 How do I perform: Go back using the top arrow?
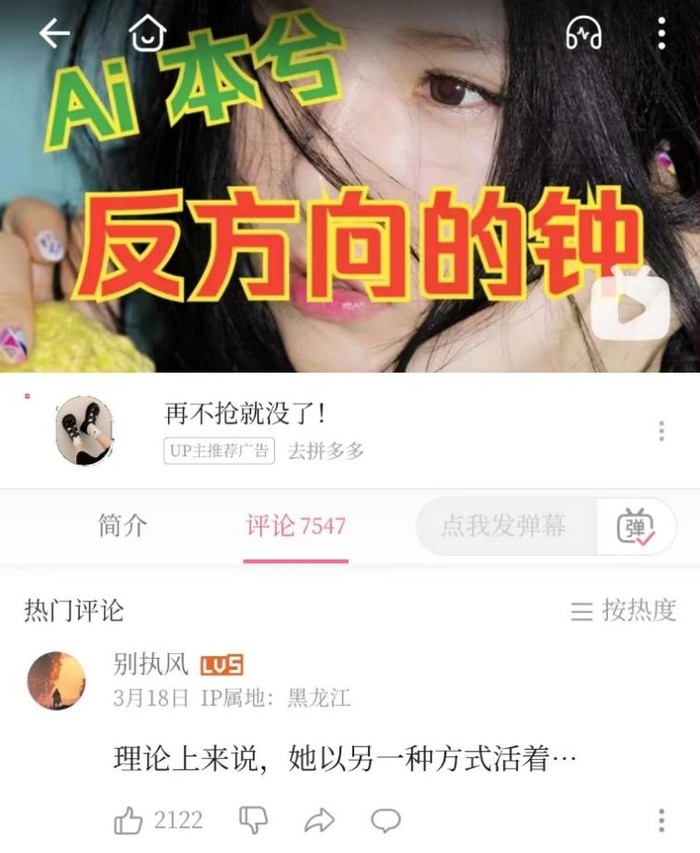tap(54, 34)
